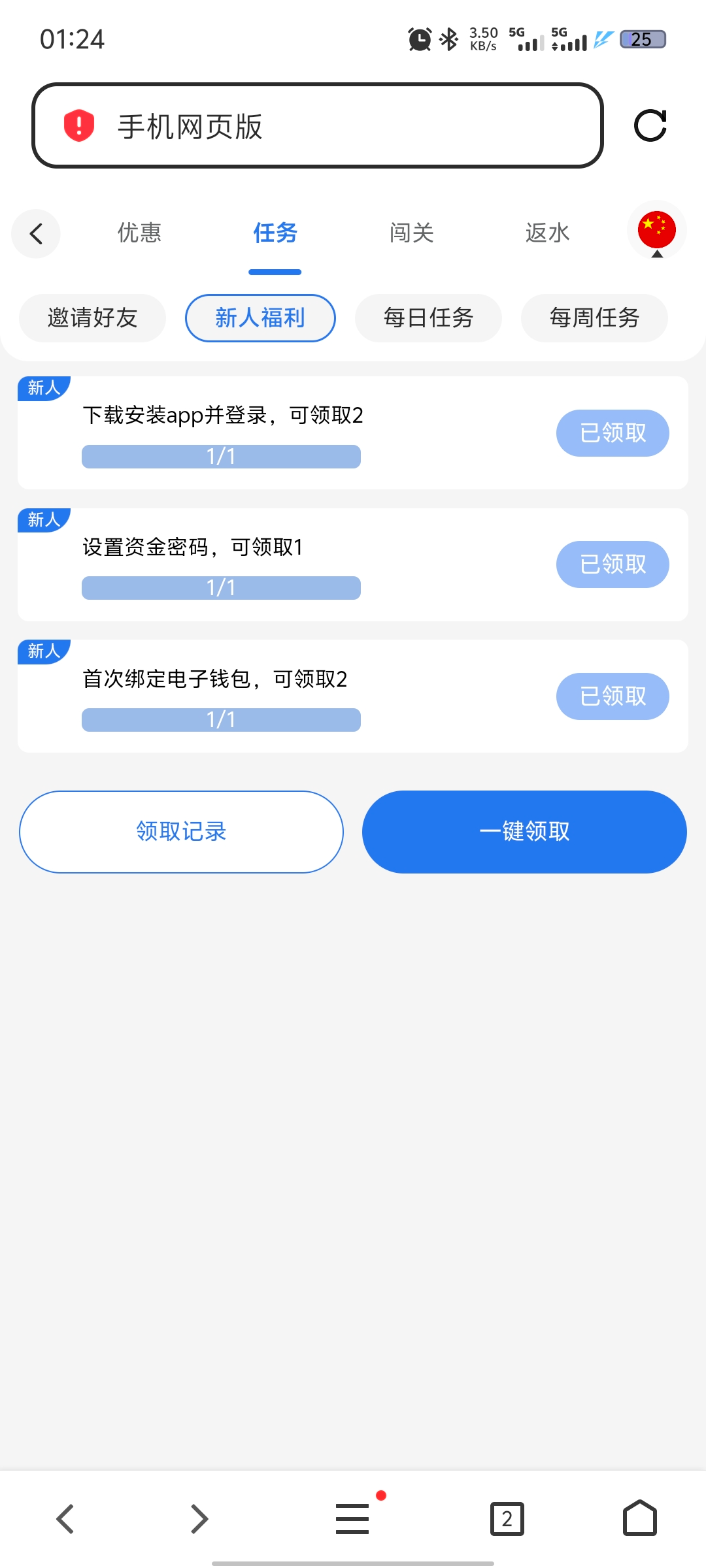Open the hamburger menu with red notification dot

coord(352,1518)
